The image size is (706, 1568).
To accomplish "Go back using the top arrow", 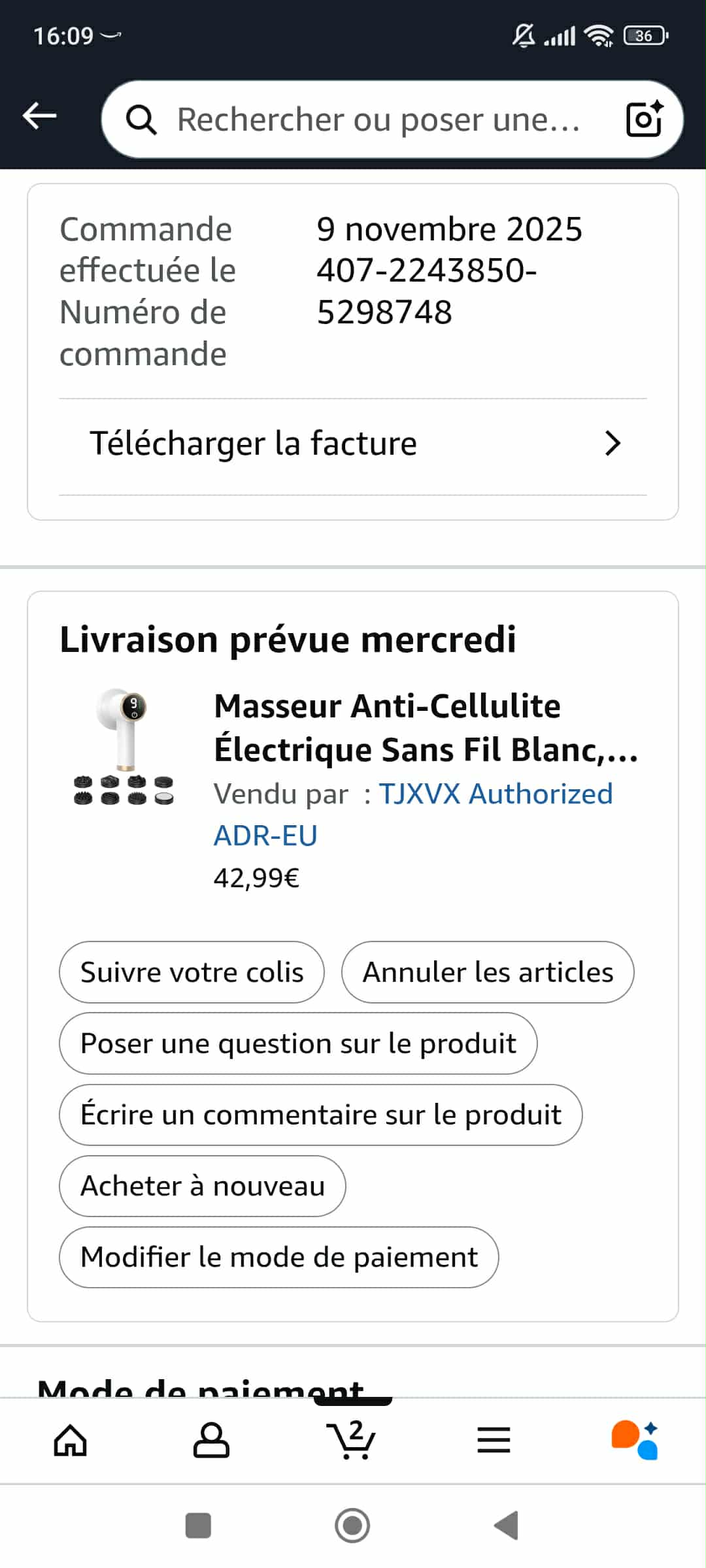I will (40, 116).
